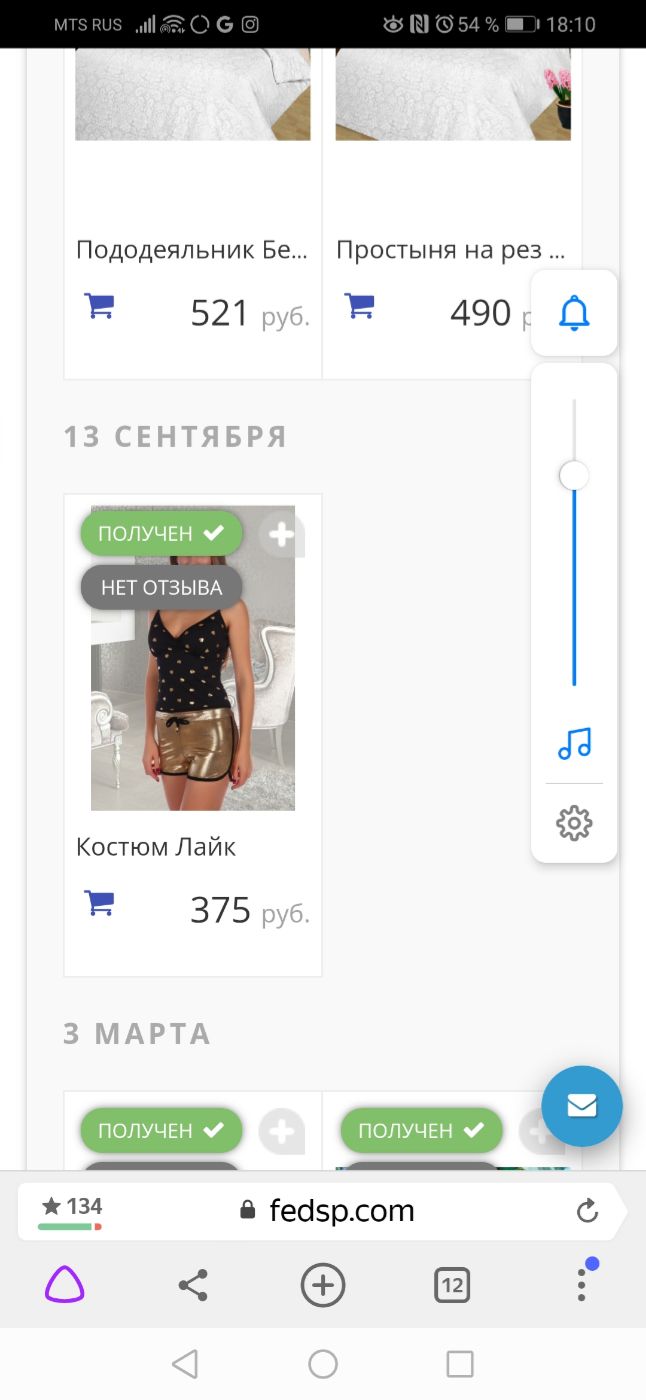Open the volume panel settings gear
This screenshot has height=1400, width=646.
[574, 823]
